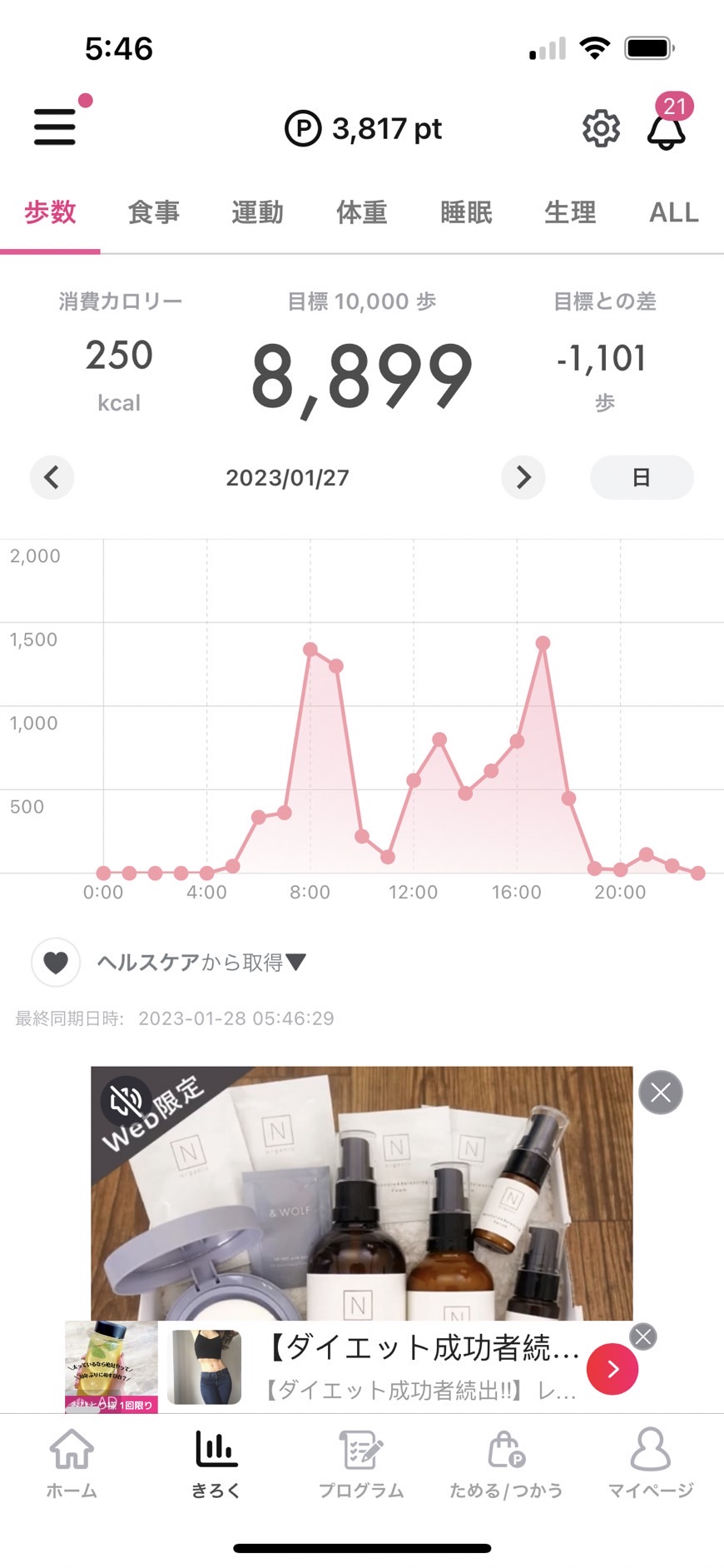Go to the previous day
The width and height of the screenshot is (724, 1568).
(x=52, y=477)
